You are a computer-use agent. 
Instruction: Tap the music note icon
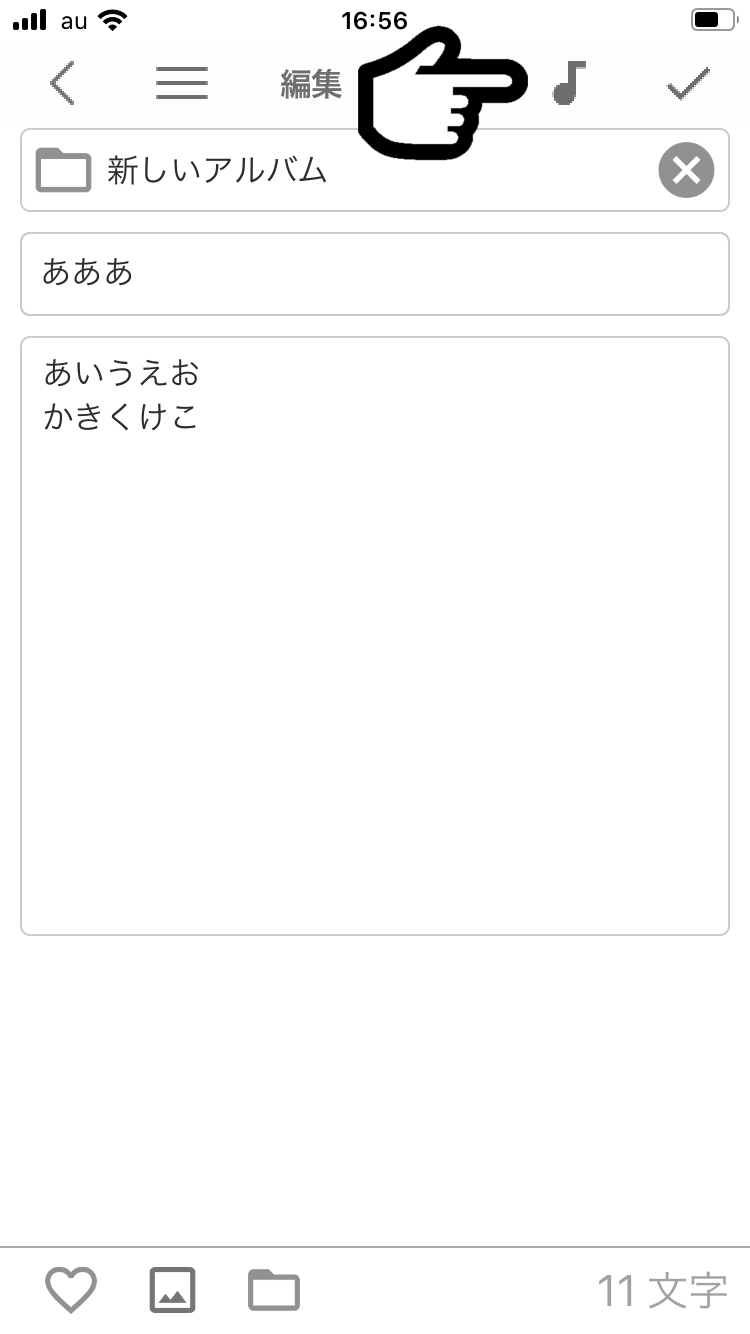pyautogui.click(x=569, y=83)
